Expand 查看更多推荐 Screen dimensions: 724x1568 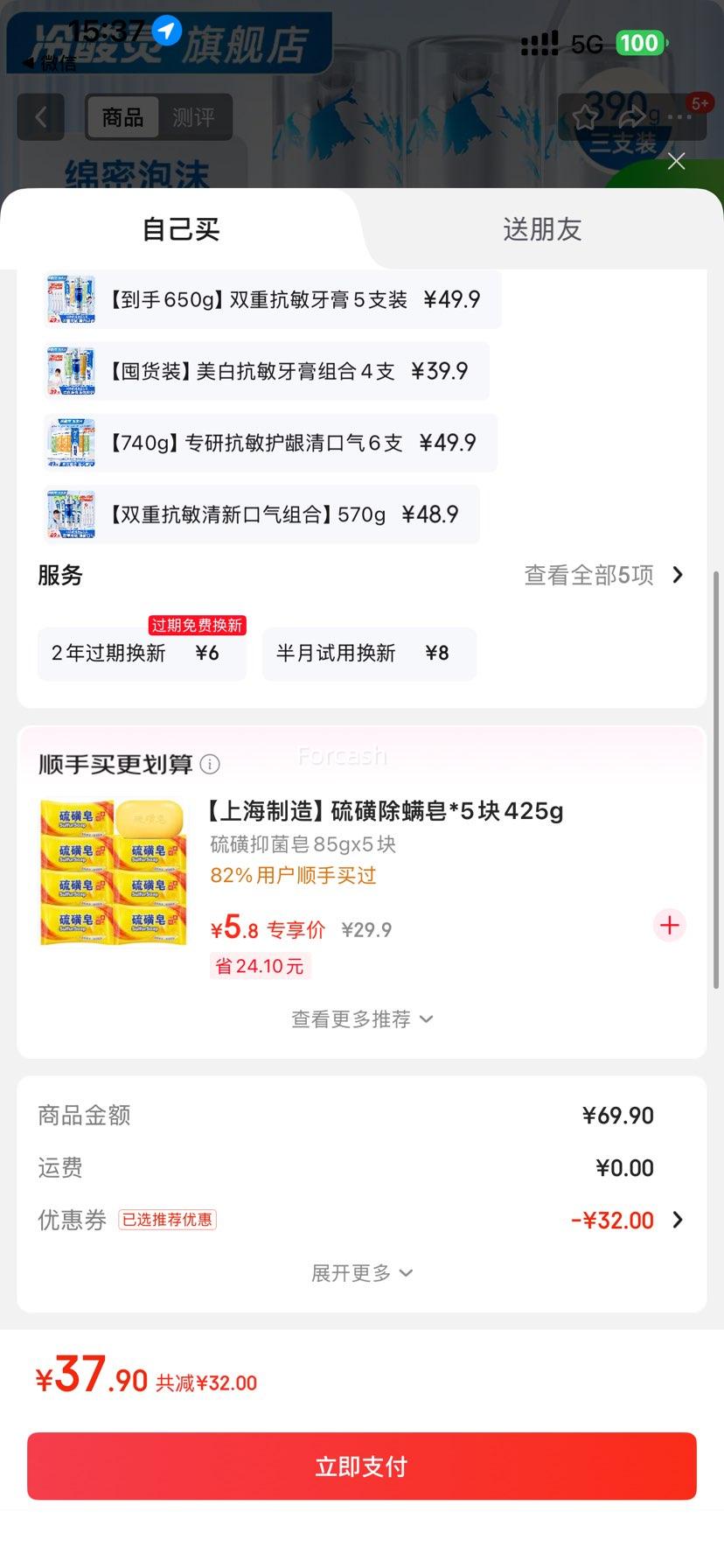point(361,1019)
